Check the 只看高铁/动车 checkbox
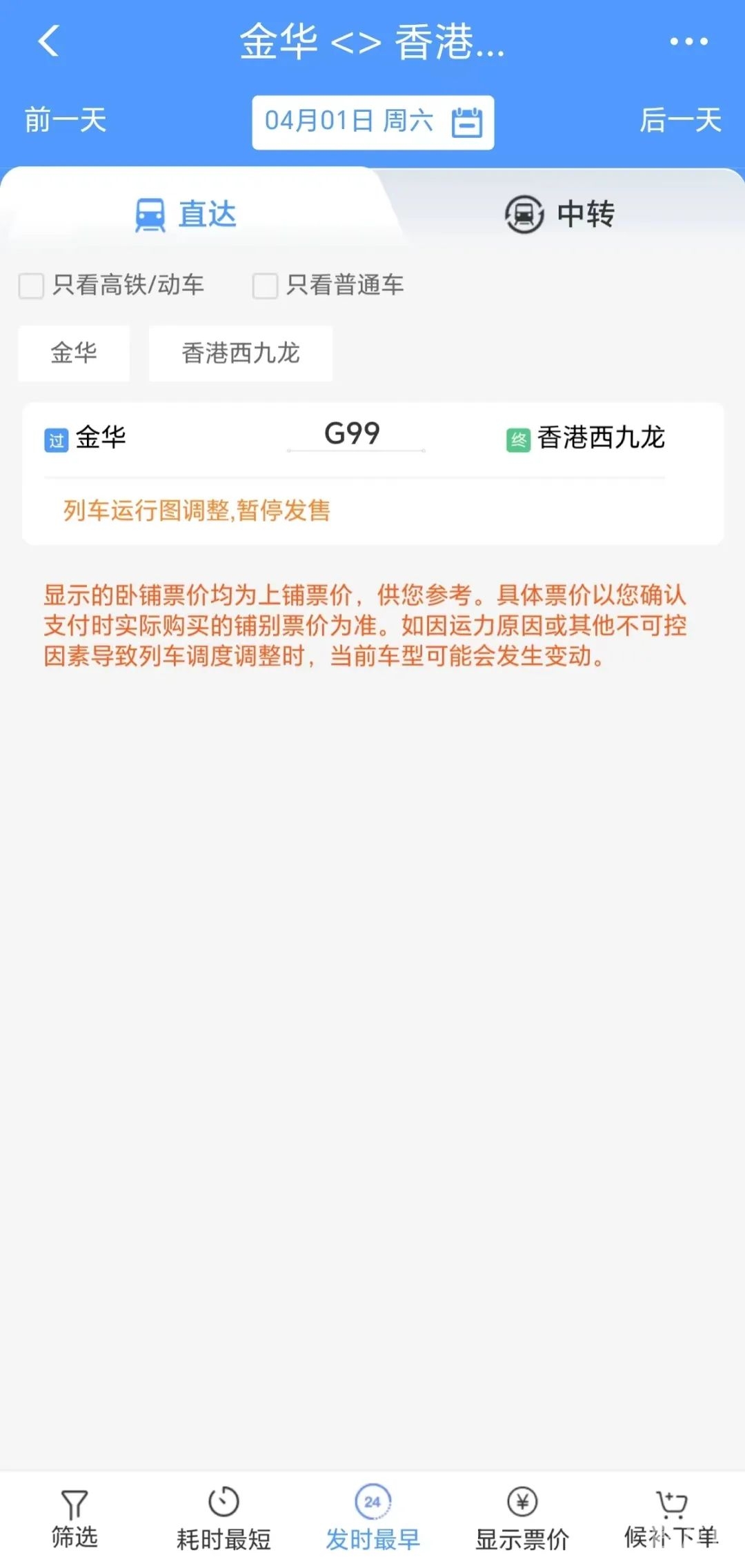The width and height of the screenshot is (745, 1568). 32,285
